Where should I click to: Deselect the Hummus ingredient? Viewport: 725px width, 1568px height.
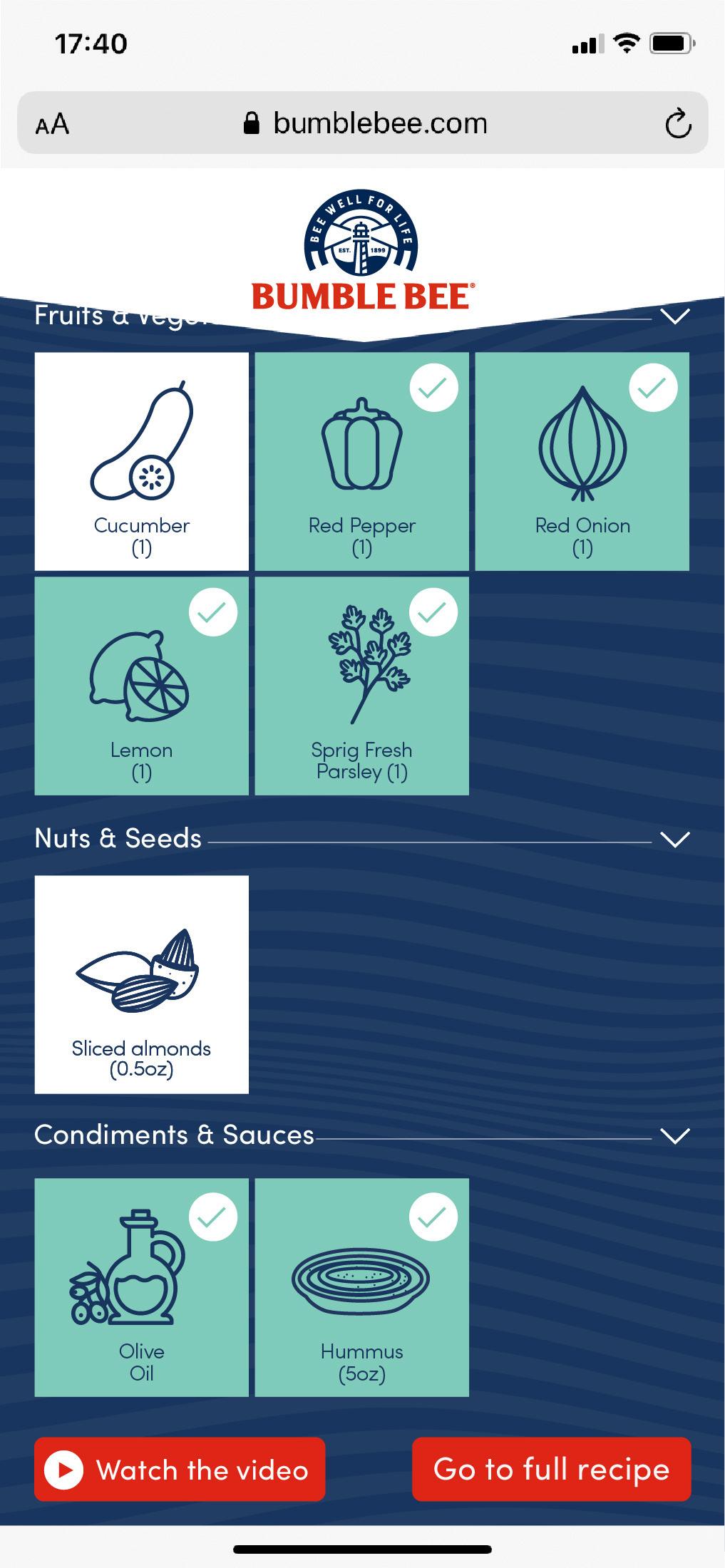tap(361, 1287)
